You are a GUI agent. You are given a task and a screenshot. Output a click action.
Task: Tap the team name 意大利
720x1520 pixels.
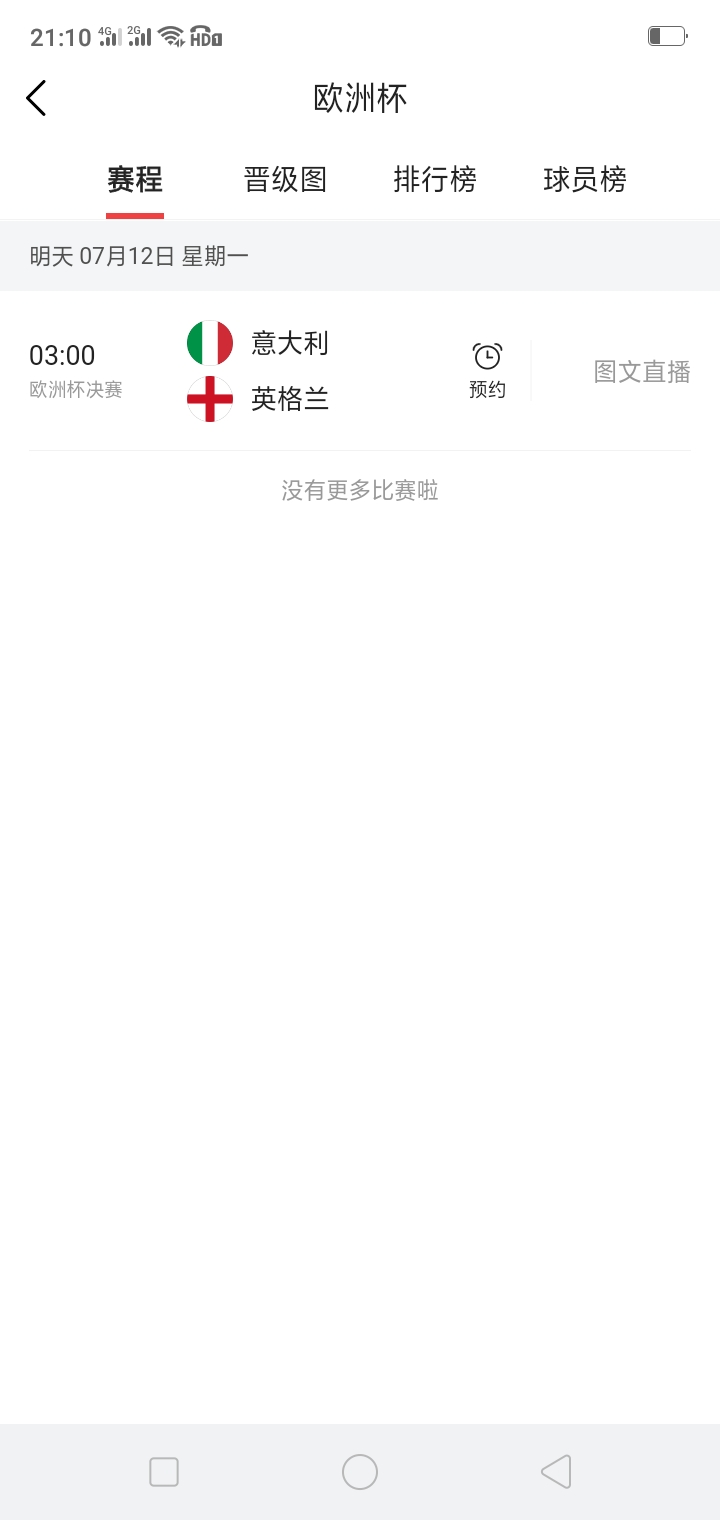pos(289,342)
